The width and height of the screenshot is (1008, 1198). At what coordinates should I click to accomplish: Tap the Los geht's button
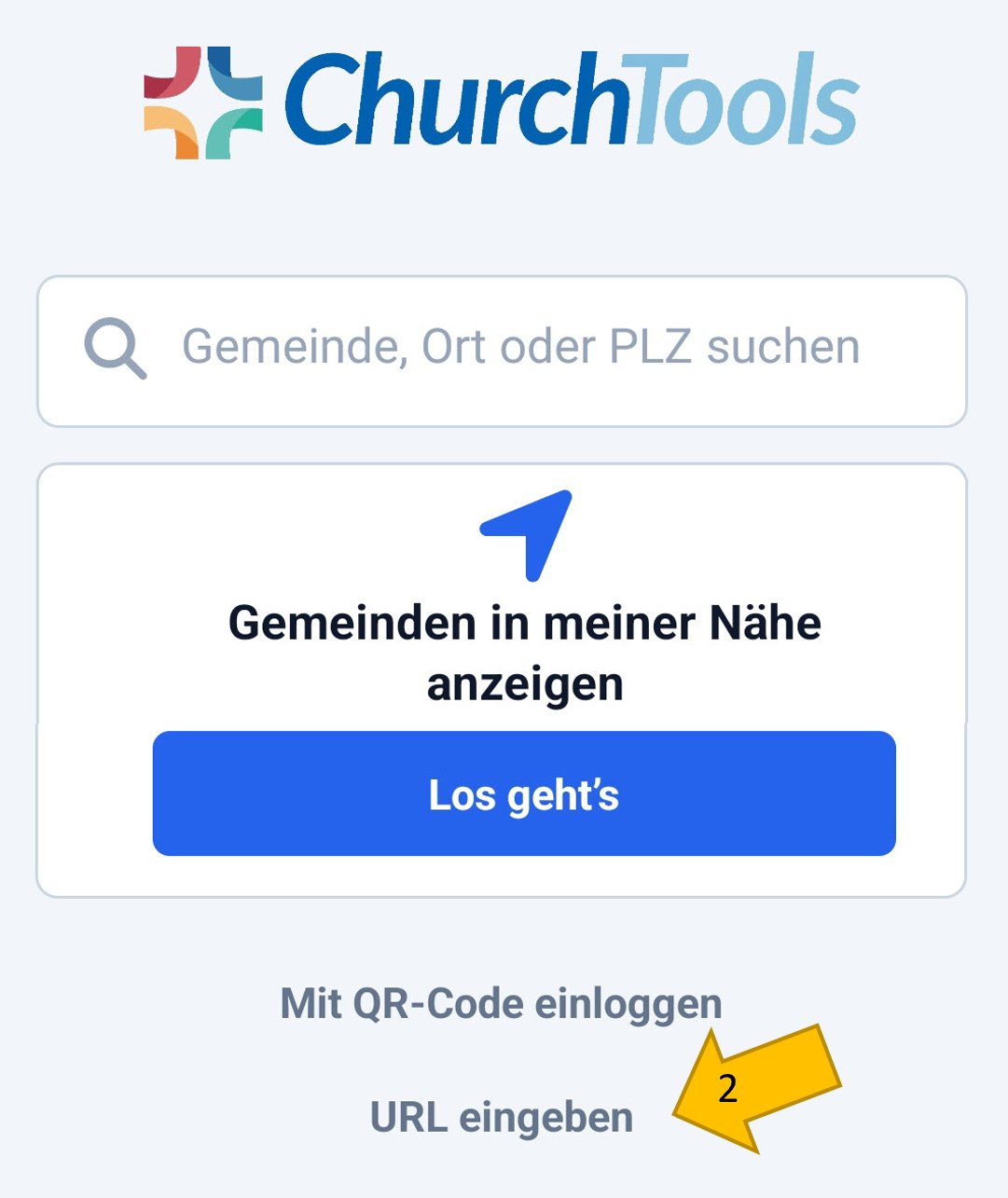click(524, 794)
